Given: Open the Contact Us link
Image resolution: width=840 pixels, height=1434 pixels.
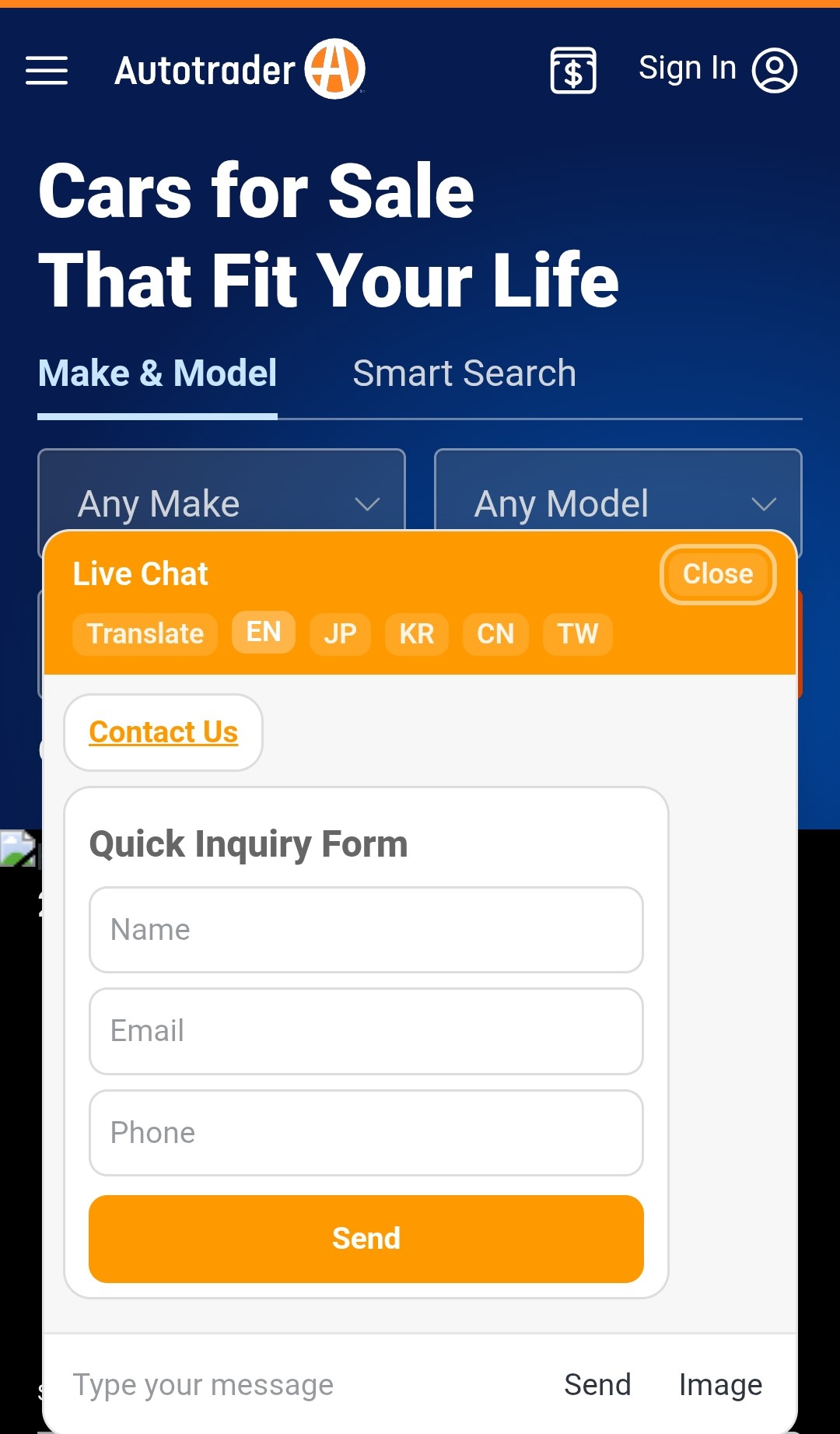Looking at the screenshot, I should pos(163,732).
